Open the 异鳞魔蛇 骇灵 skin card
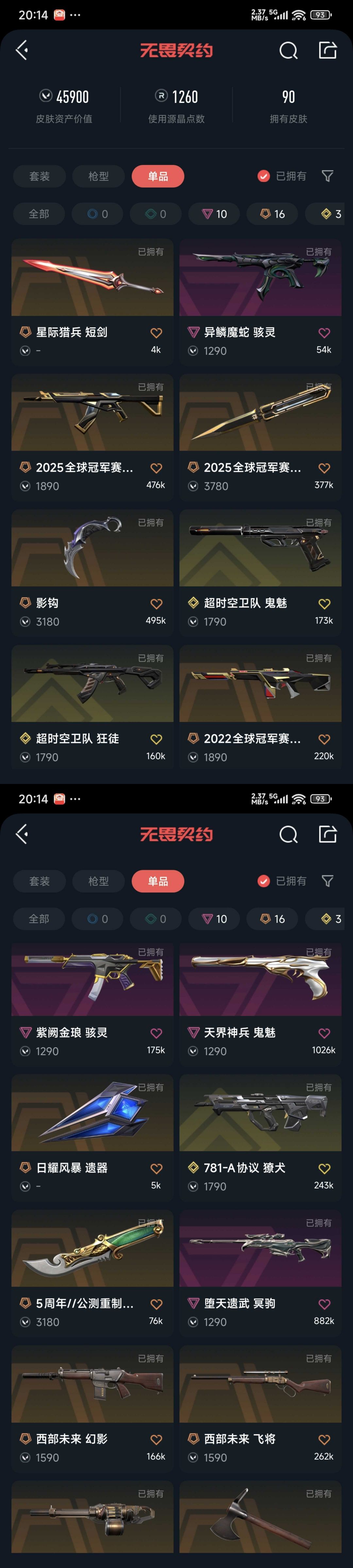Image resolution: width=353 pixels, height=1568 pixels. (260, 302)
